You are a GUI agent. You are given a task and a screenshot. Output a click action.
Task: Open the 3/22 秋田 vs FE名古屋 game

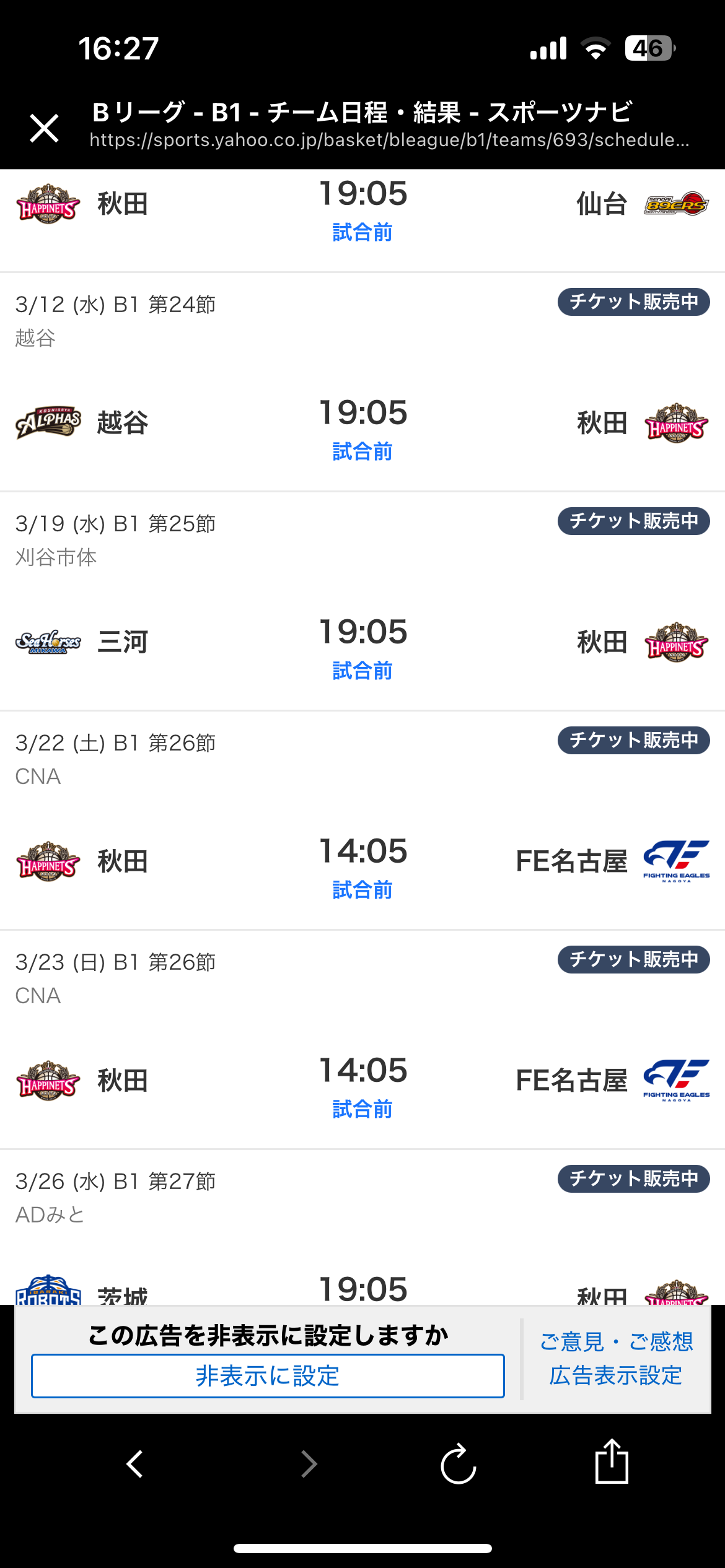[362, 867]
